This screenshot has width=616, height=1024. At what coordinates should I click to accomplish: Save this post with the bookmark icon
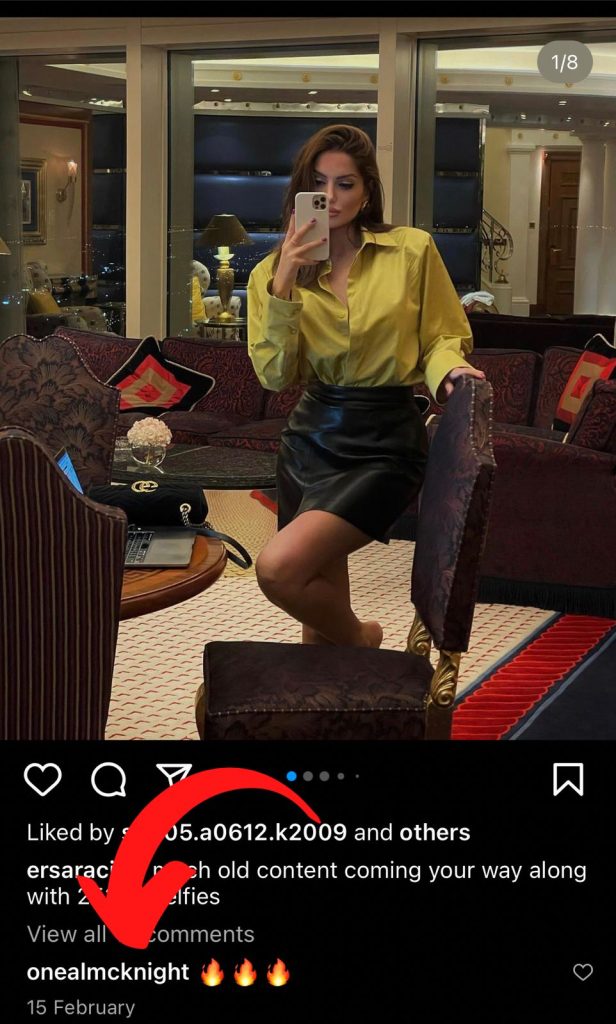(568, 779)
